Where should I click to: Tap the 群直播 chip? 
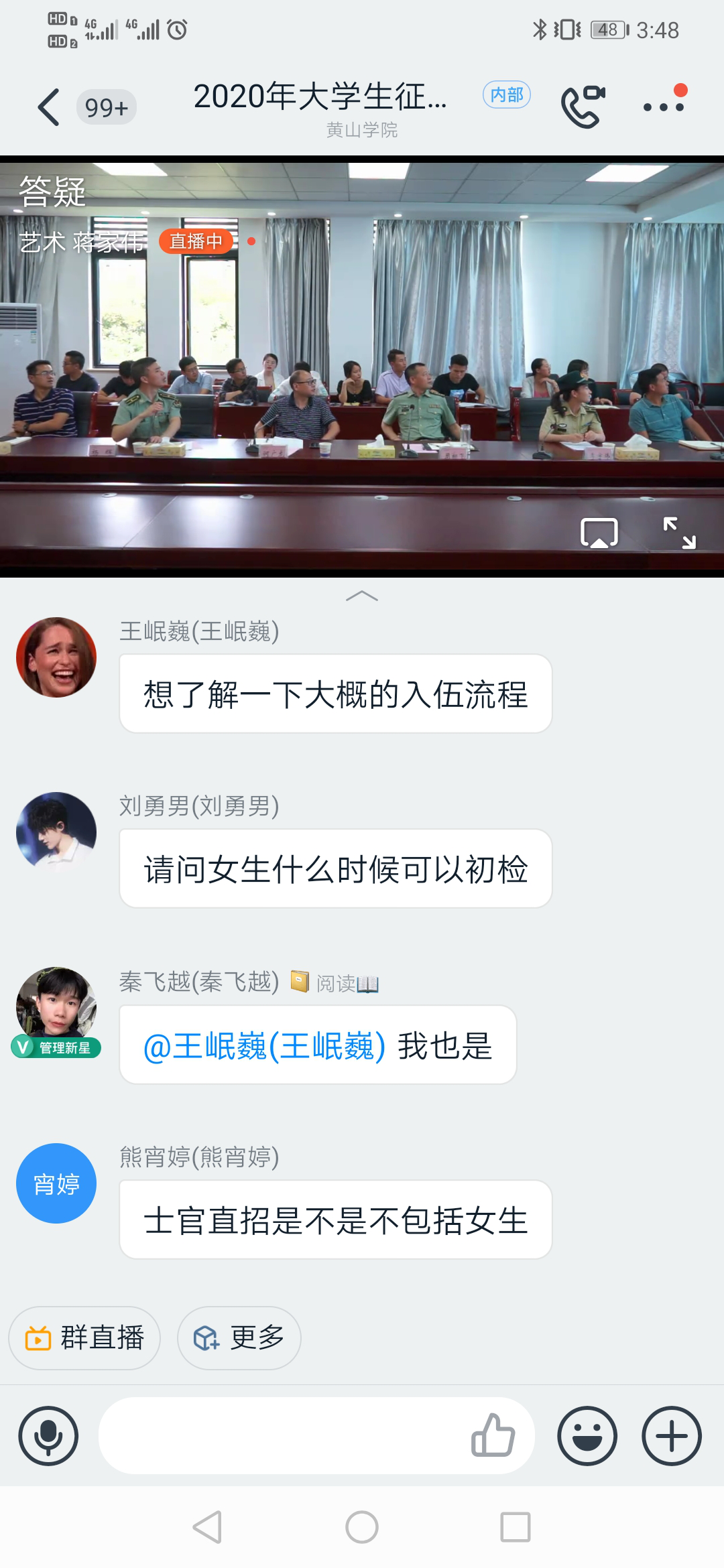84,1338
